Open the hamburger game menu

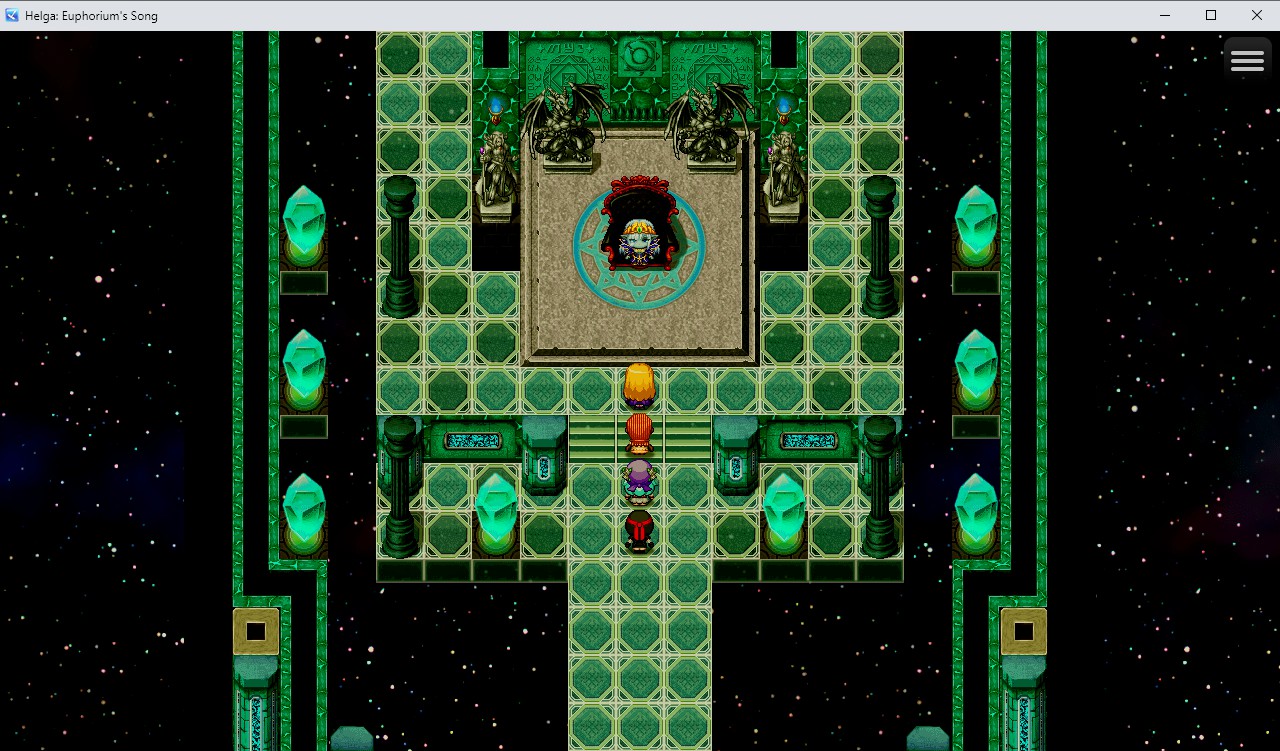pos(1247,60)
